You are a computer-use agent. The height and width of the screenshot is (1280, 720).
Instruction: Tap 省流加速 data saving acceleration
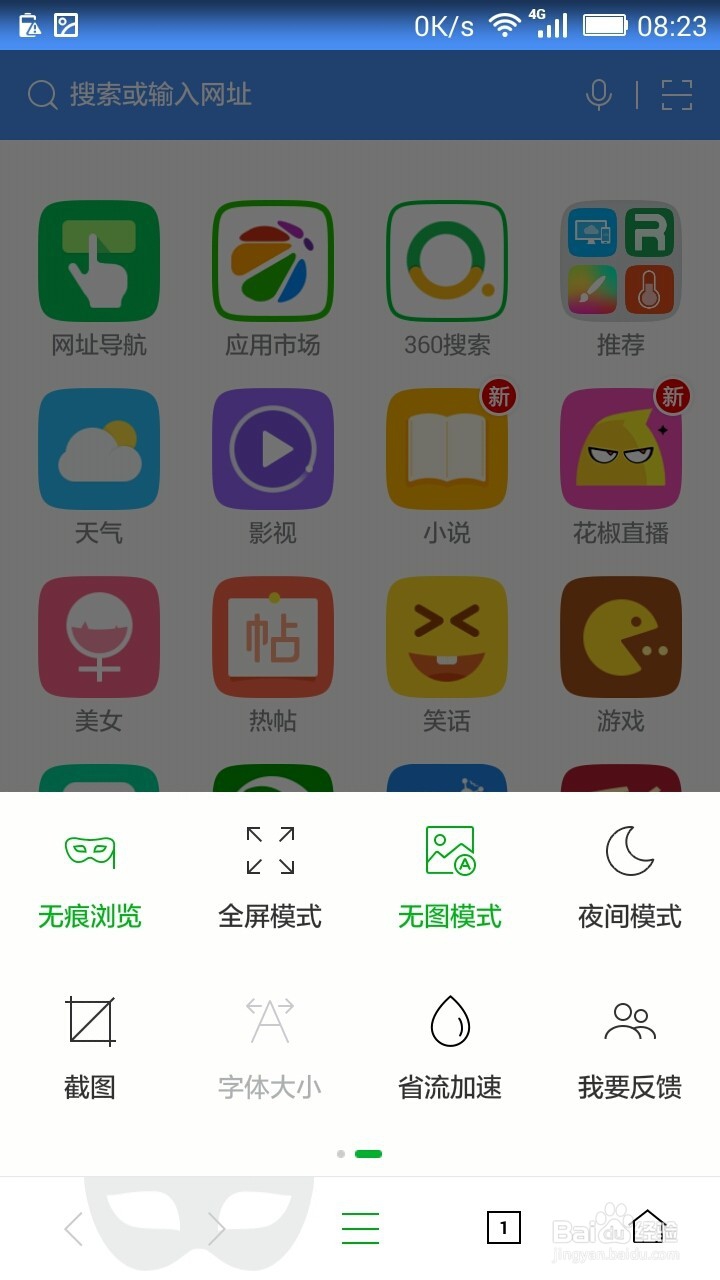pos(449,1040)
